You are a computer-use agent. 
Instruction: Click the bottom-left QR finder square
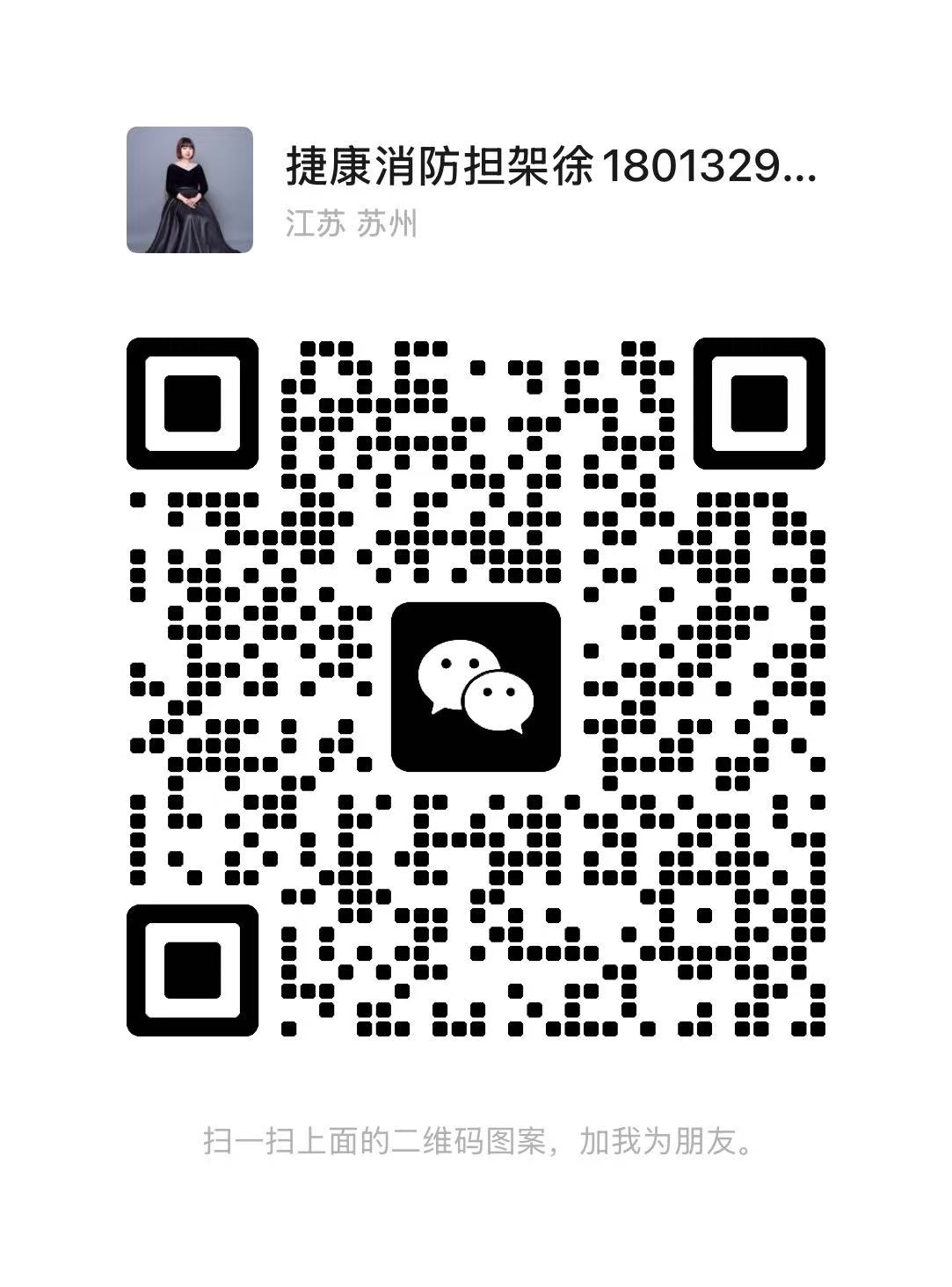(193, 971)
